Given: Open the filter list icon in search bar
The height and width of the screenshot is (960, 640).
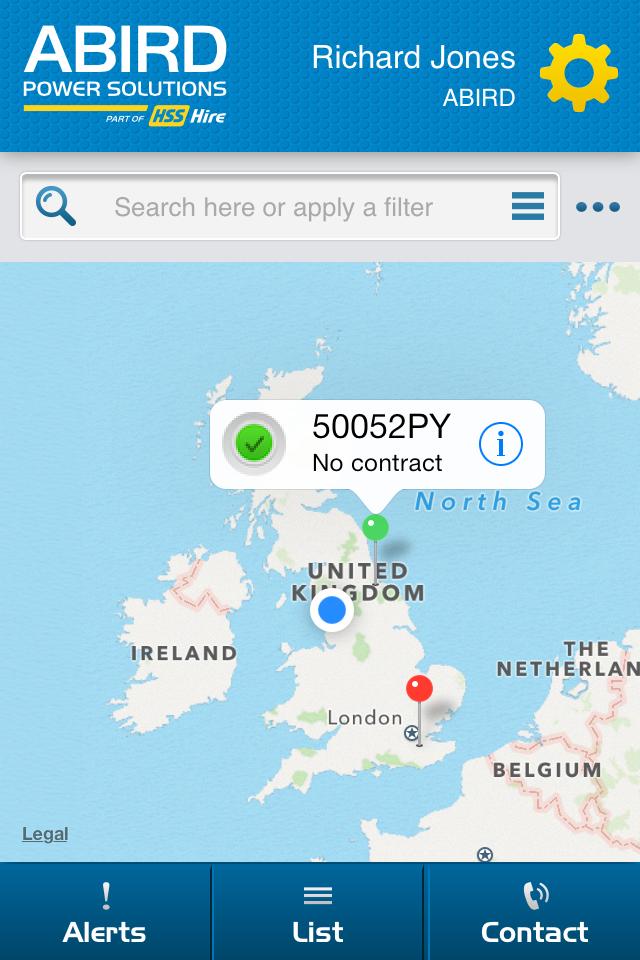Looking at the screenshot, I should 528,207.
